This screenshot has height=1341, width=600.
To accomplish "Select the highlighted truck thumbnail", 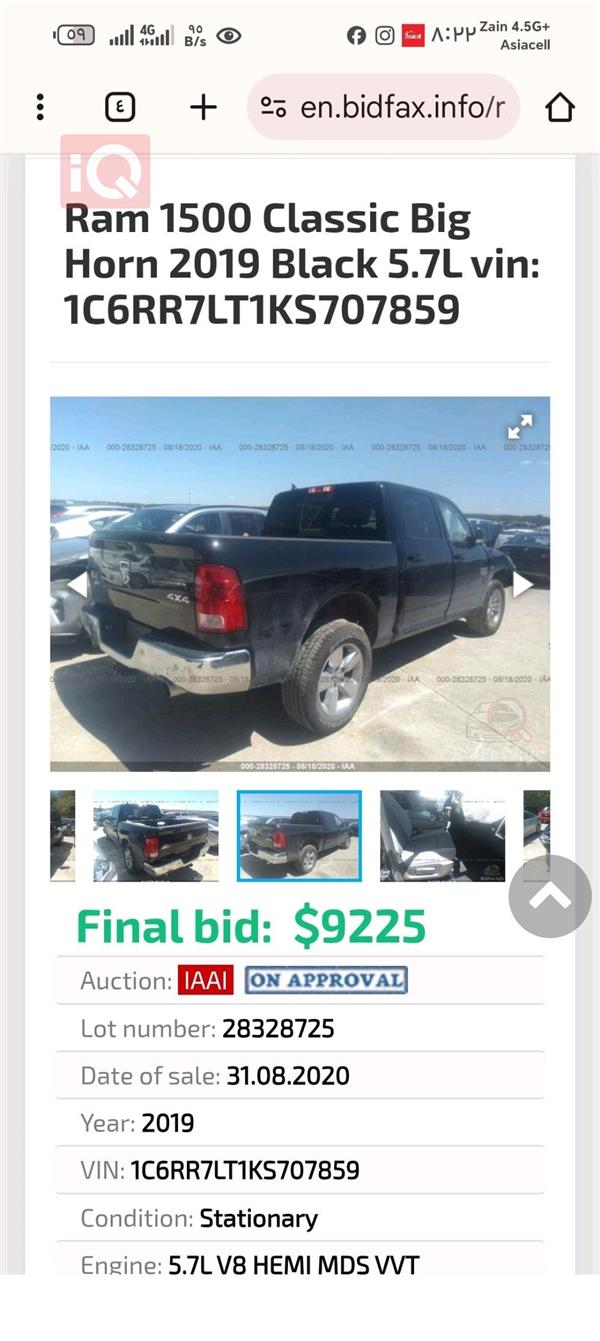I will [x=299, y=836].
